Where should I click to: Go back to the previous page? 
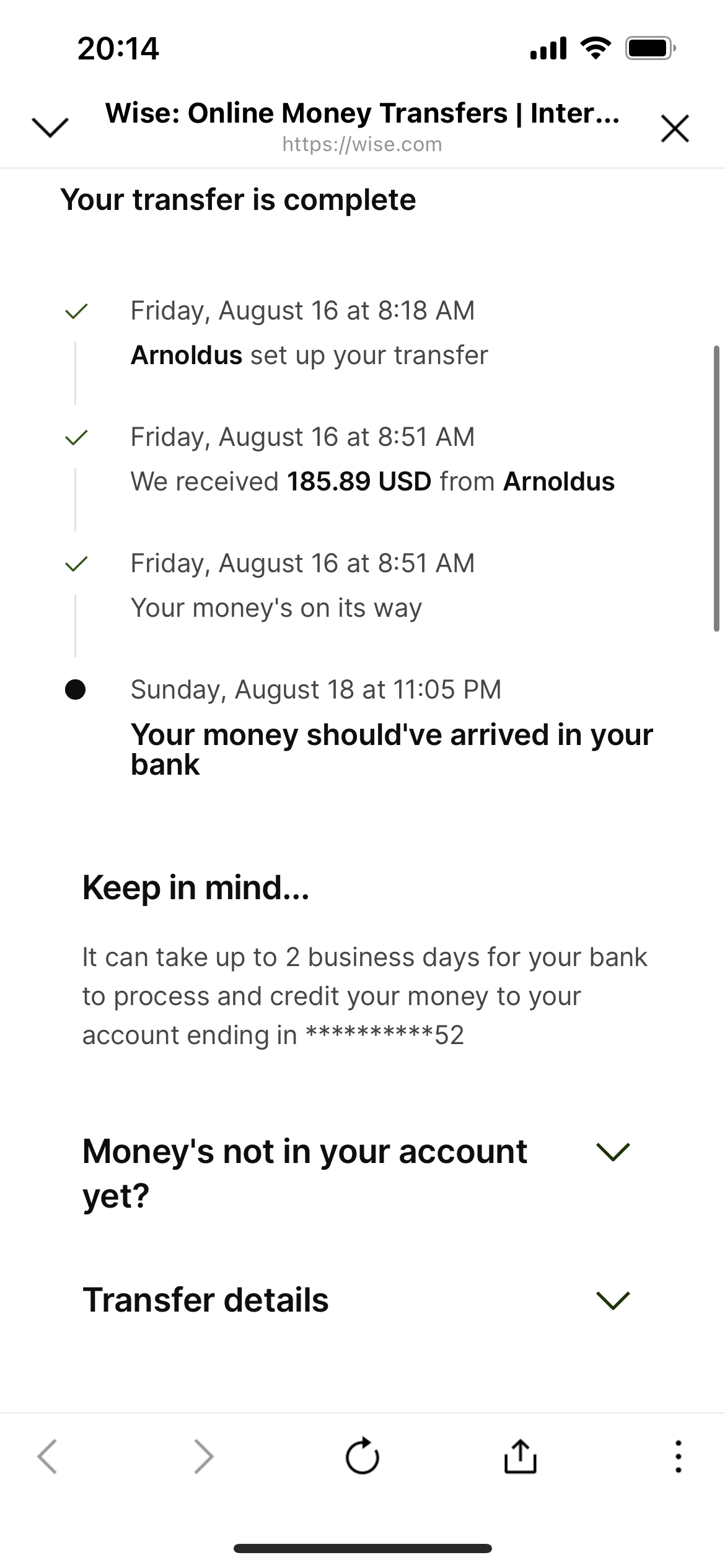[x=47, y=1456]
